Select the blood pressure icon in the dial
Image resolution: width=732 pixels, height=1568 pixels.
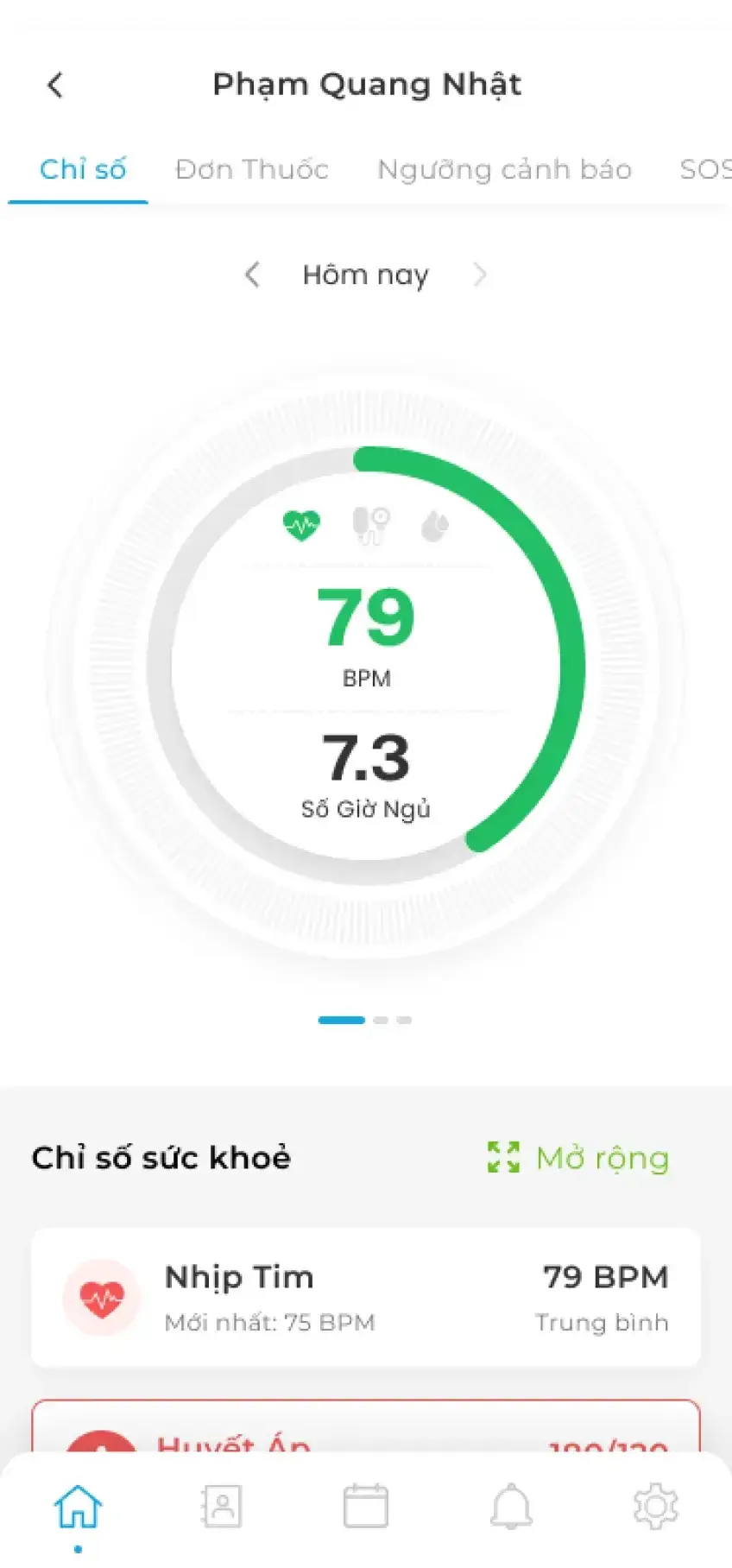point(371,525)
